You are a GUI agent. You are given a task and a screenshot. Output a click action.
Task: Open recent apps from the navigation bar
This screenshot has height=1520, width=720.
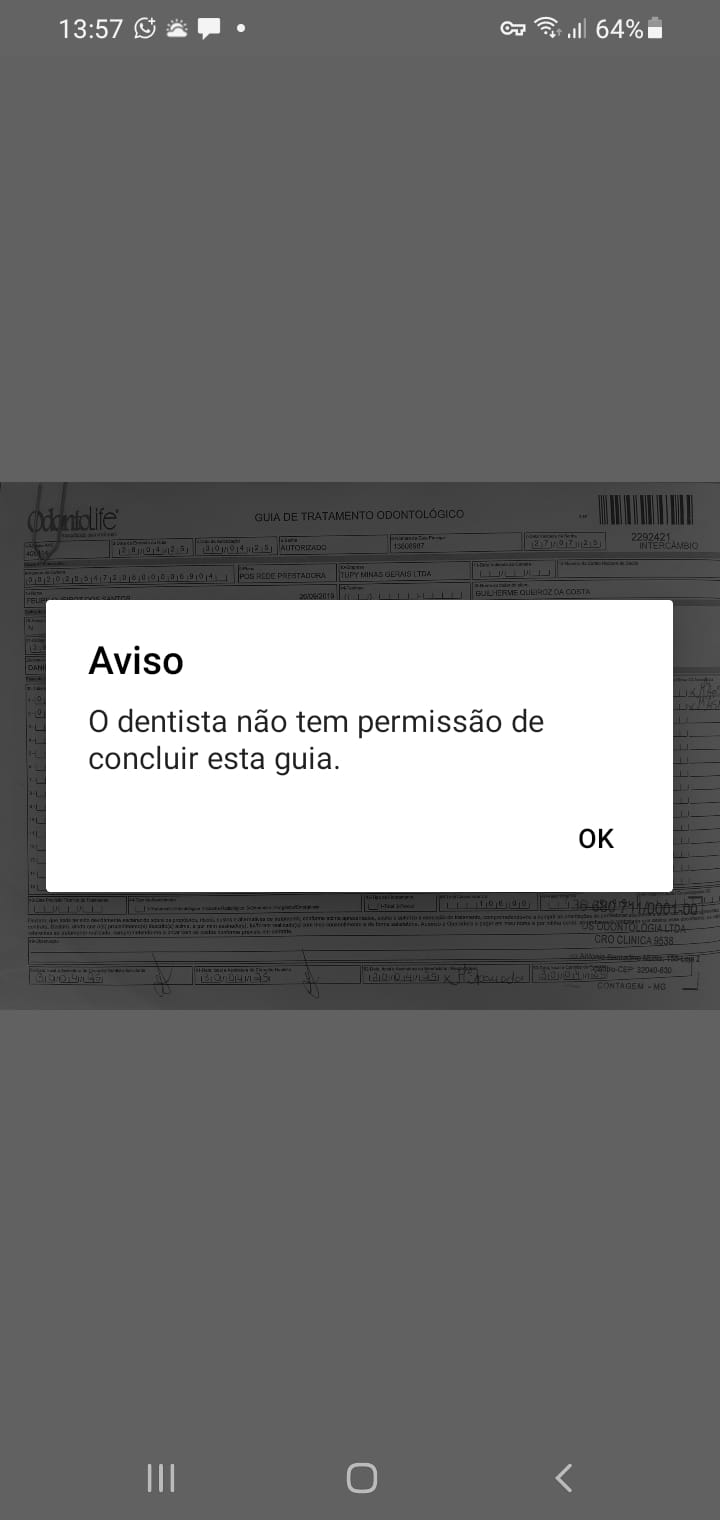click(161, 1477)
